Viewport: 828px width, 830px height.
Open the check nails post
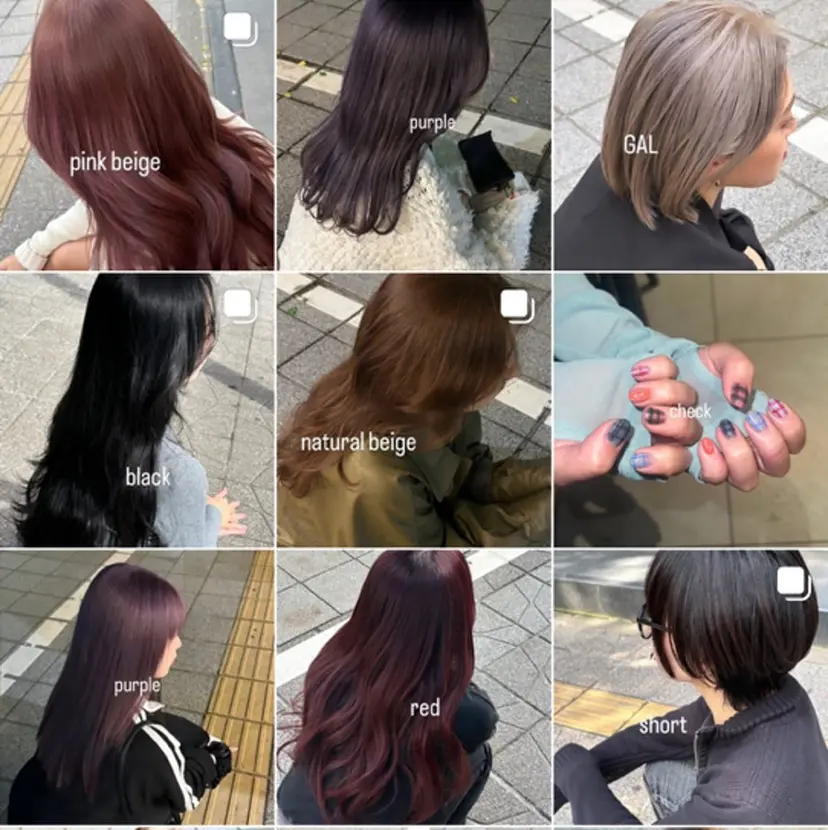click(x=690, y=410)
